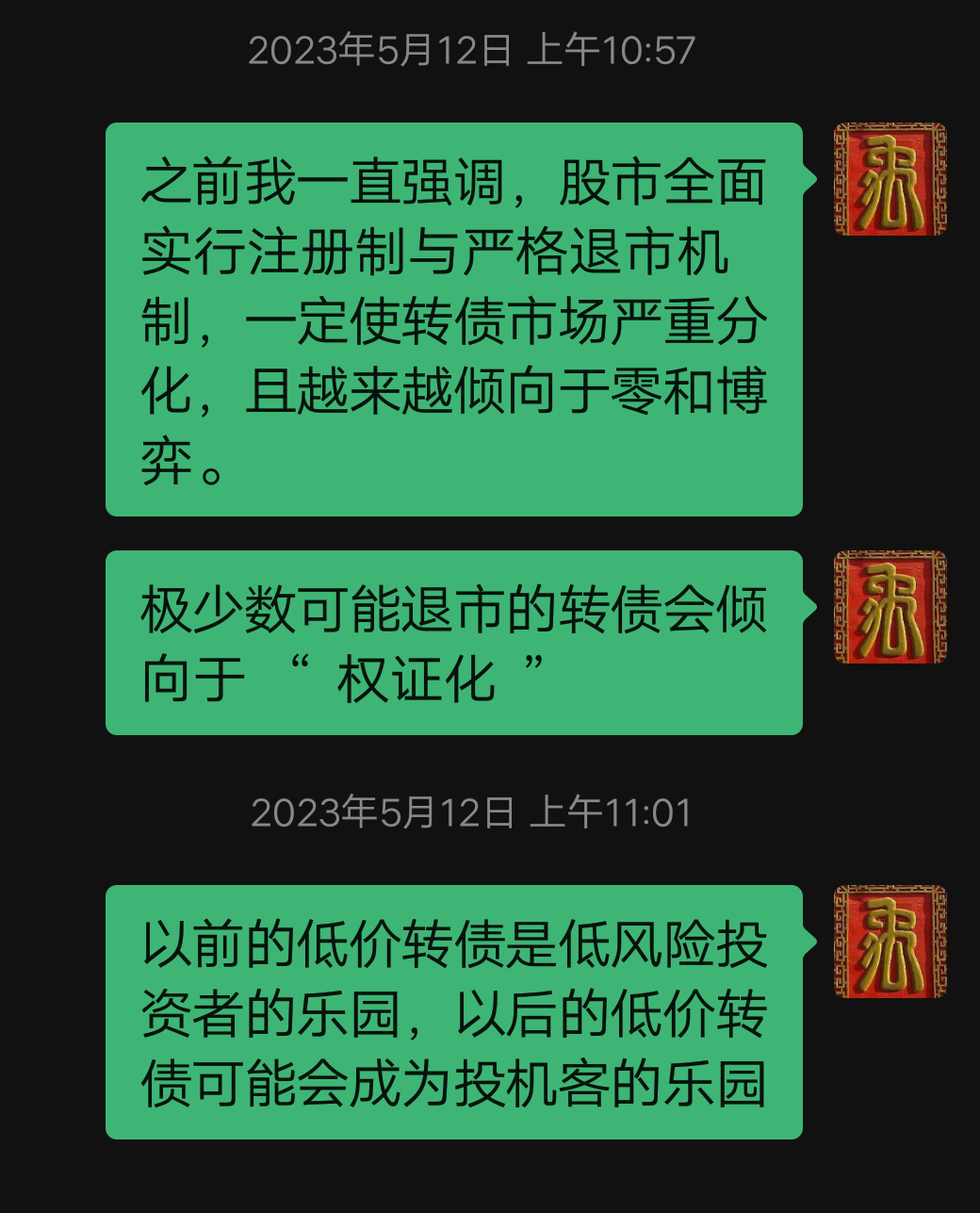Screen dimensions: 980x1213
Task: Tap the avatar next to the 权证化 message
Action: tap(890, 607)
